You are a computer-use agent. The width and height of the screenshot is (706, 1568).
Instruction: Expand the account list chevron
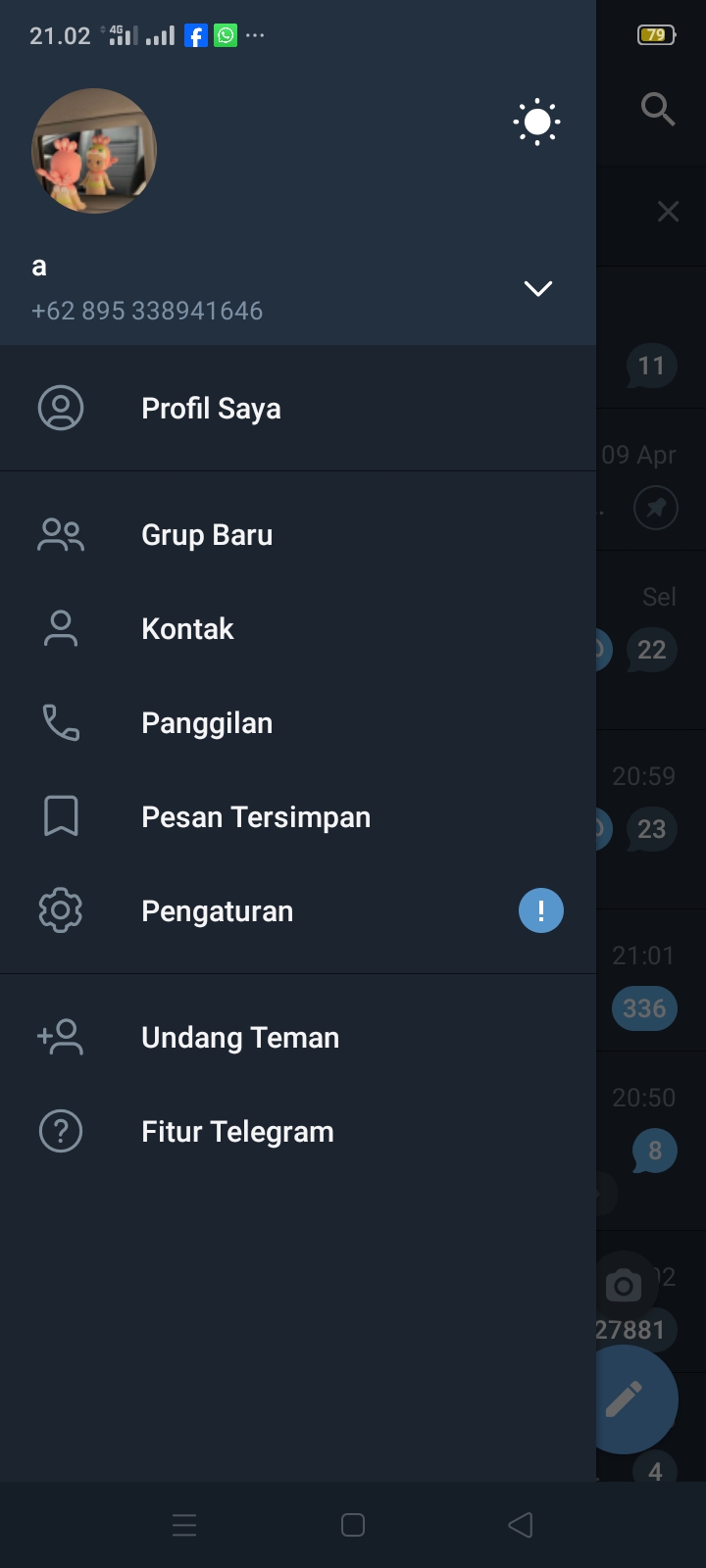point(537,288)
